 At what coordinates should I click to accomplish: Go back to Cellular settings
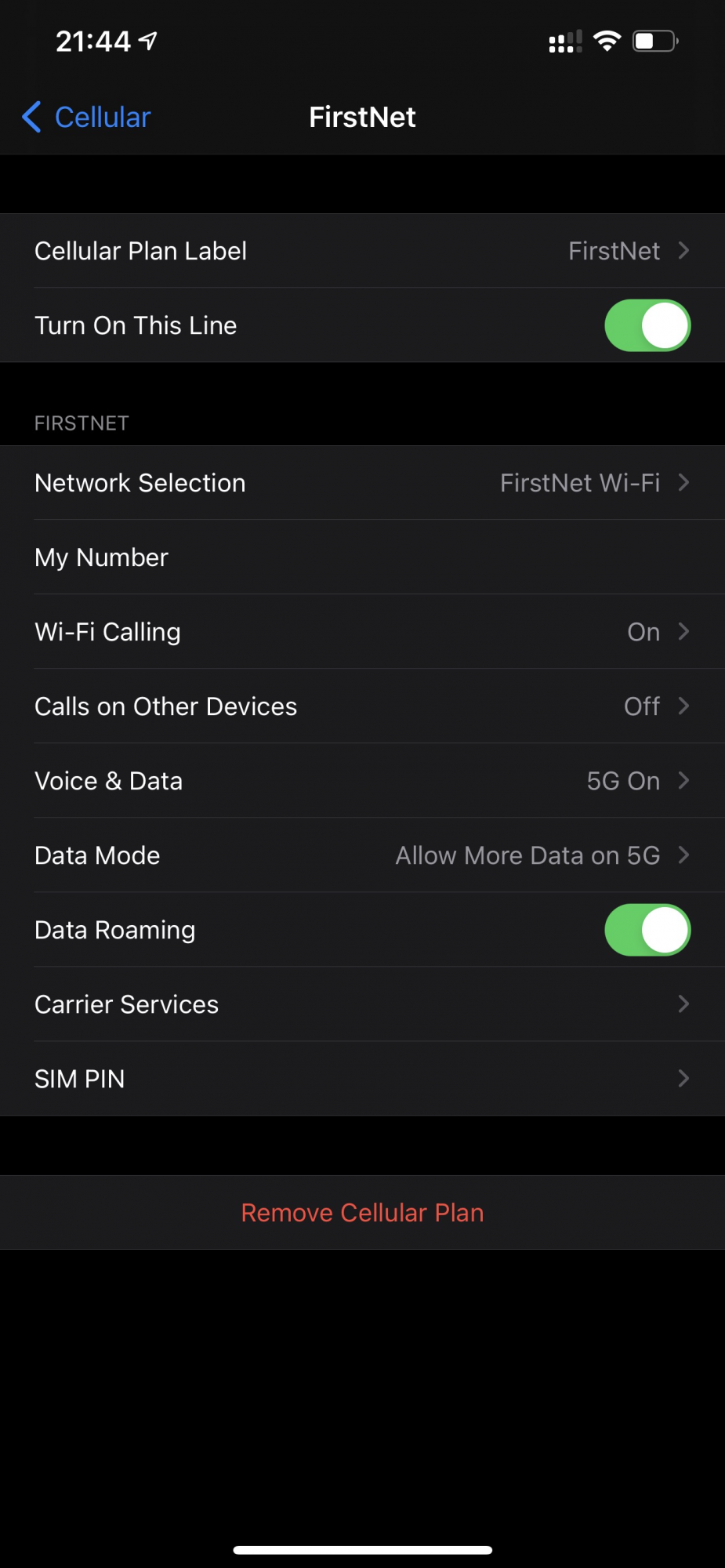[86, 118]
